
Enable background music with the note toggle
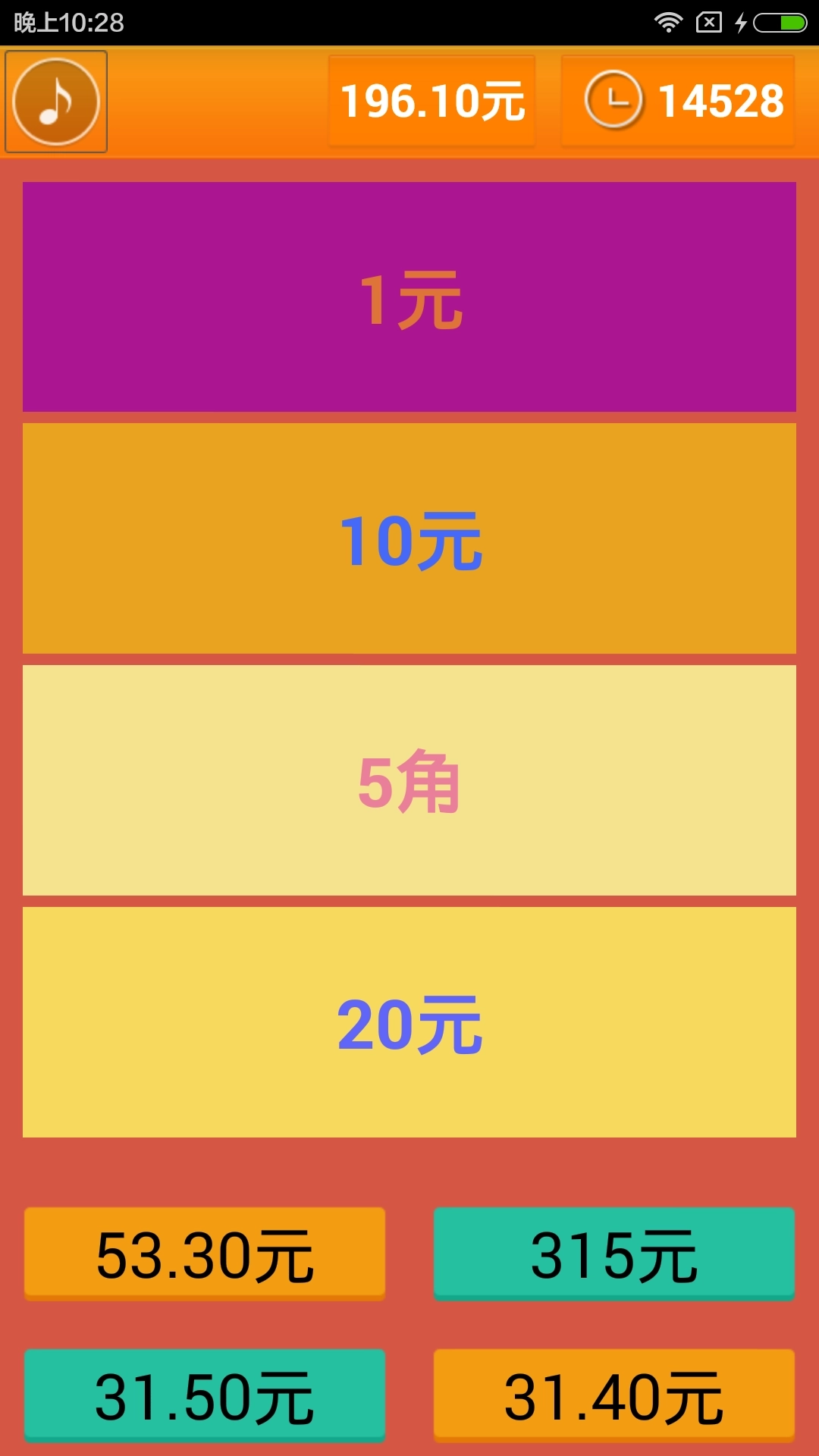[55, 102]
